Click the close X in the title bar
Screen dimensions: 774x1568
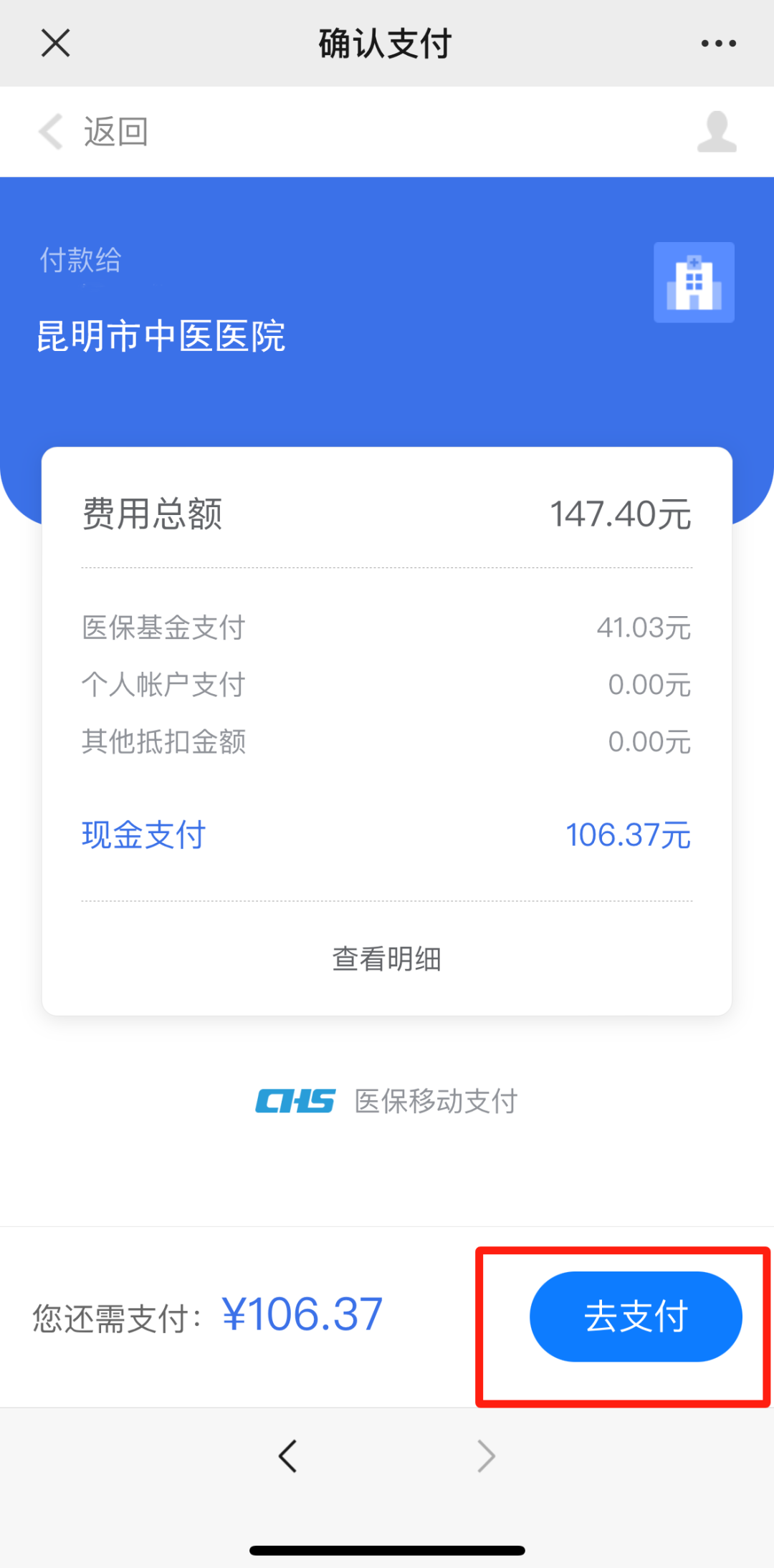click(x=55, y=43)
